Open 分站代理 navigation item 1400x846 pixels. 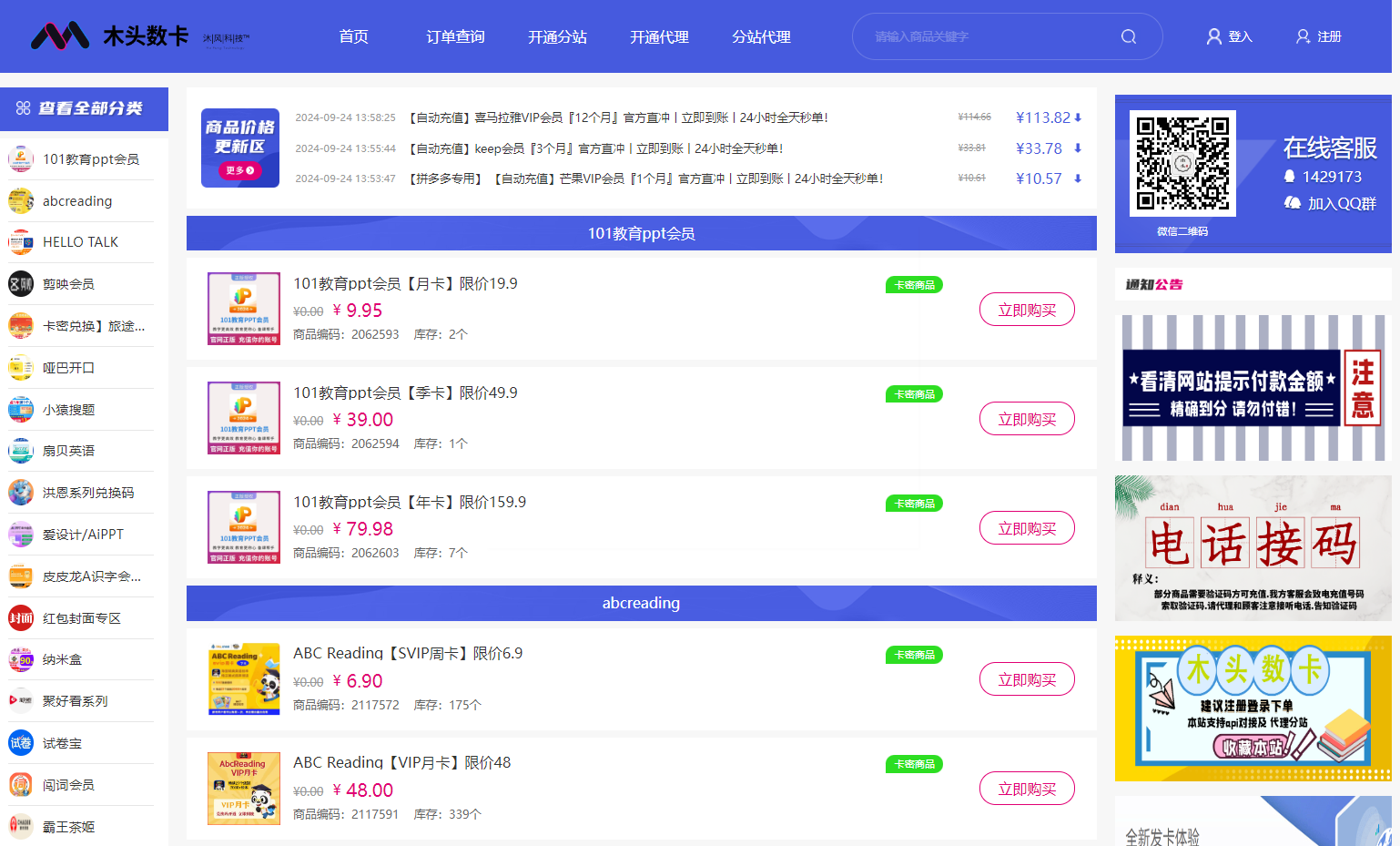pyautogui.click(x=761, y=36)
